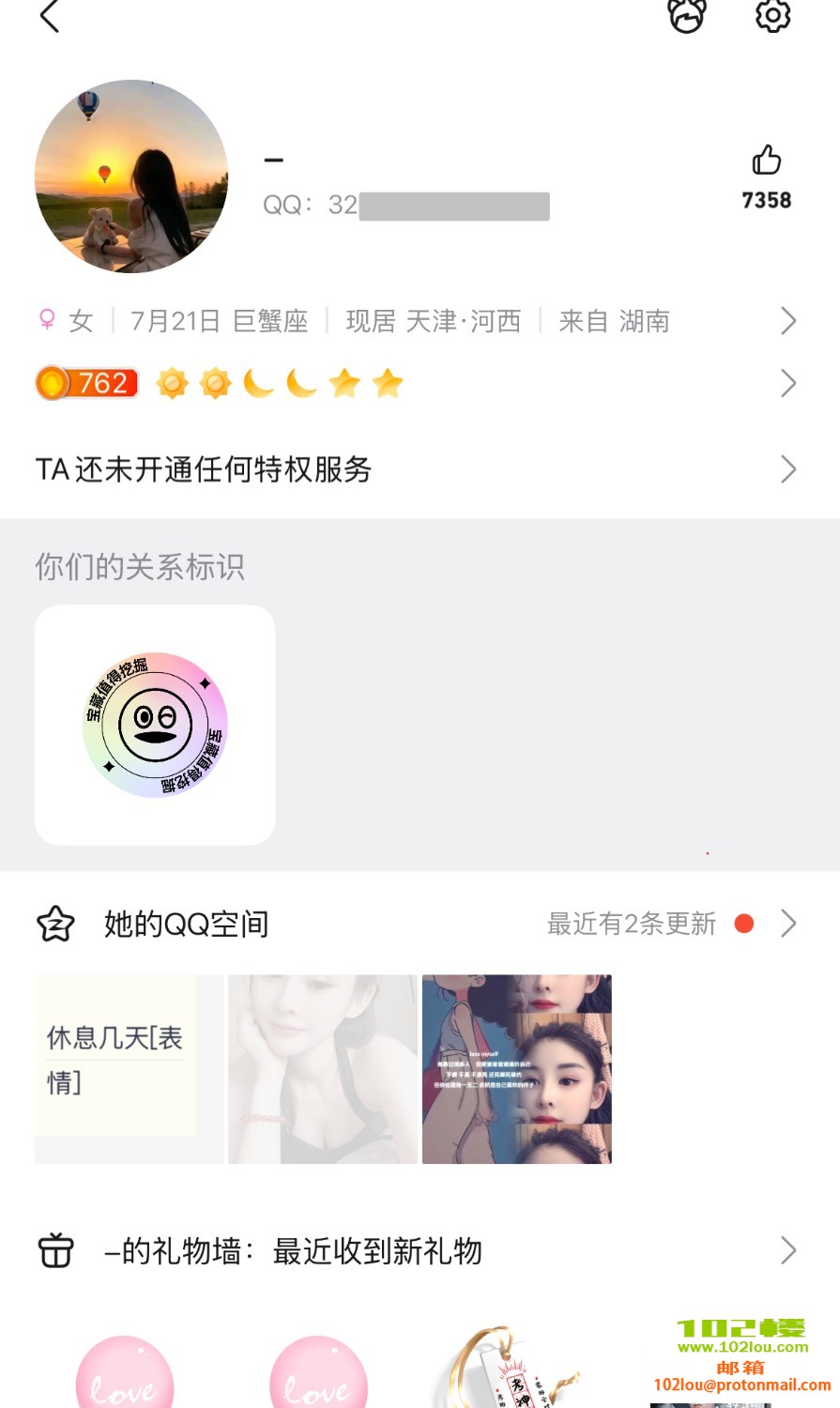840x1408 pixels.
Task: View the profile avatar photo
Action: pos(131,176)
